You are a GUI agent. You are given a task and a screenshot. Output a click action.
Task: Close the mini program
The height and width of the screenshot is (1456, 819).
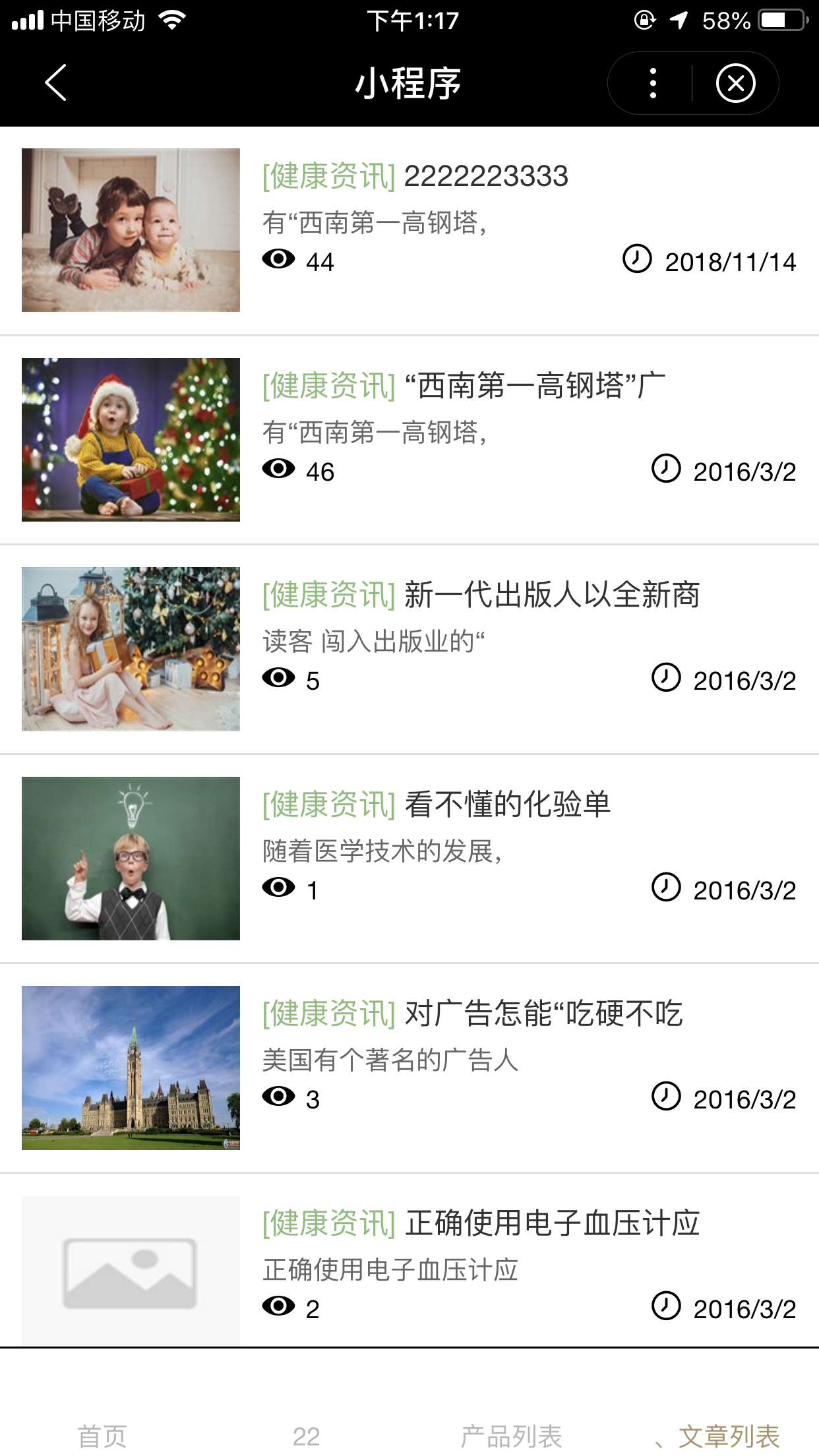click(x=735, y=84)
